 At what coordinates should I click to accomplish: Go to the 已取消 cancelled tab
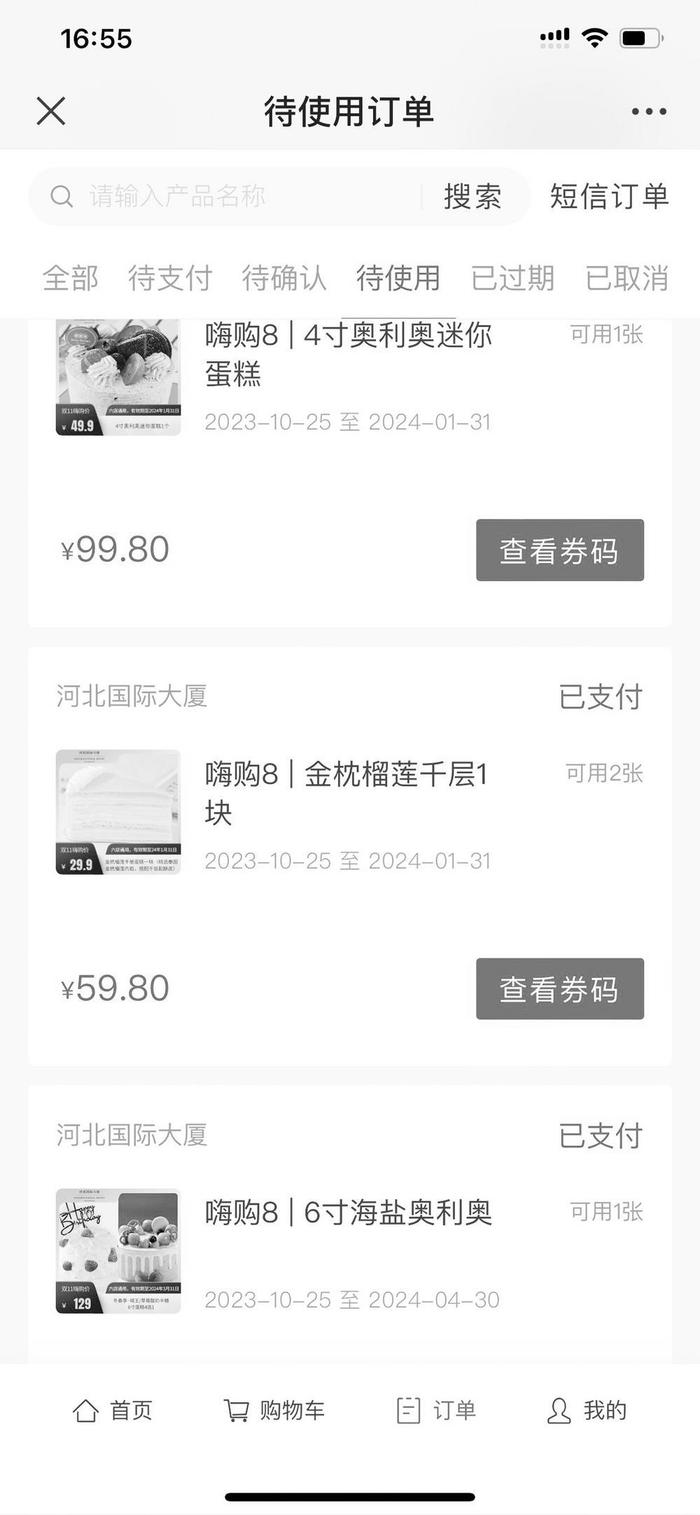click(x=627, y=278)
